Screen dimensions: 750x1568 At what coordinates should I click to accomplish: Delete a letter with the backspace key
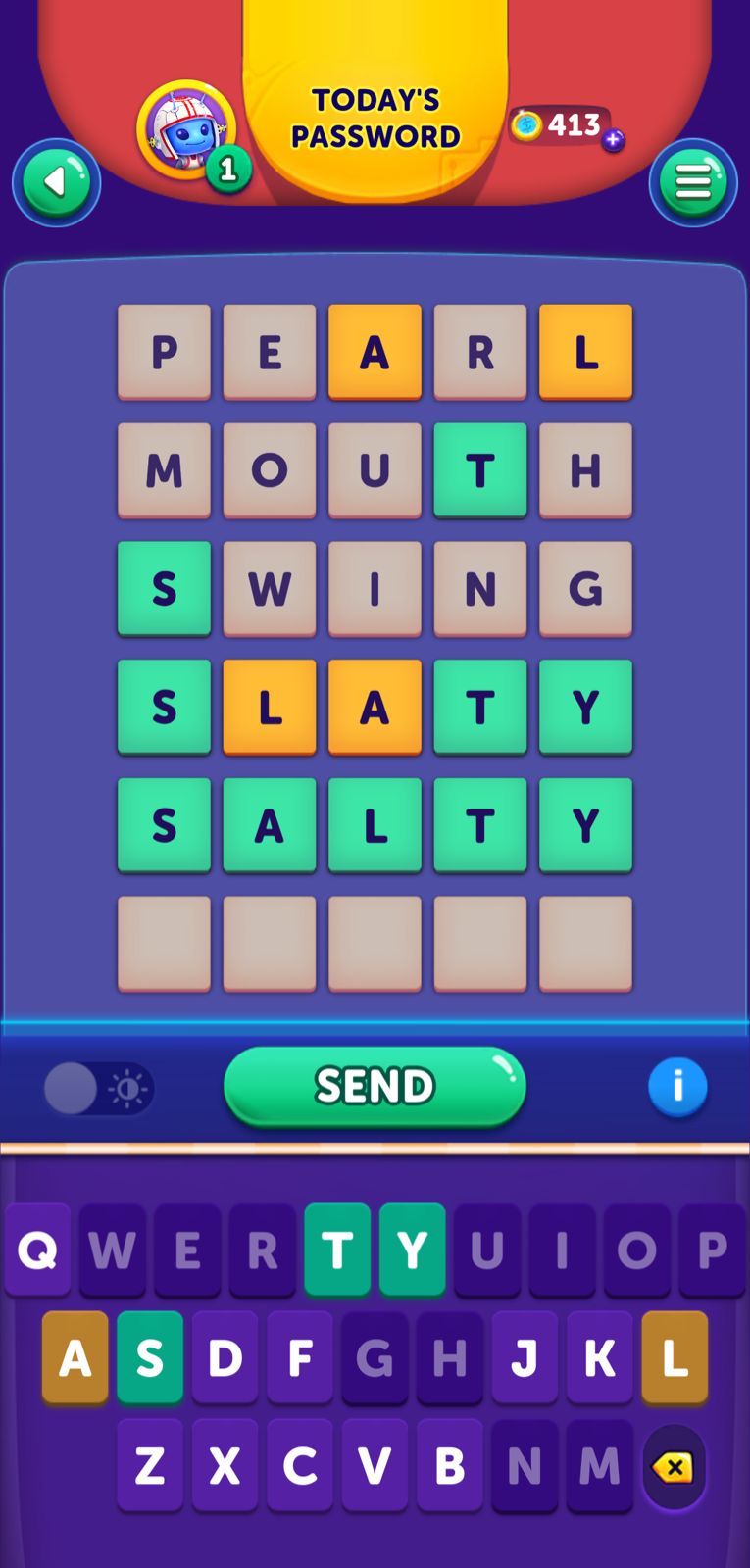tap(674, 1467)
